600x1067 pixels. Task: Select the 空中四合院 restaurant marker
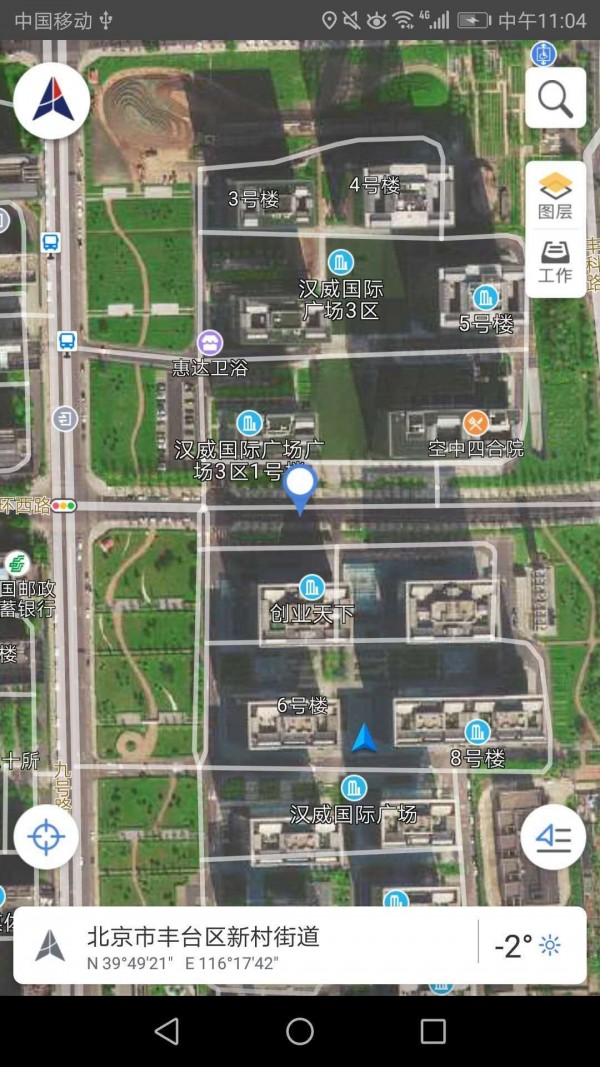476,423
